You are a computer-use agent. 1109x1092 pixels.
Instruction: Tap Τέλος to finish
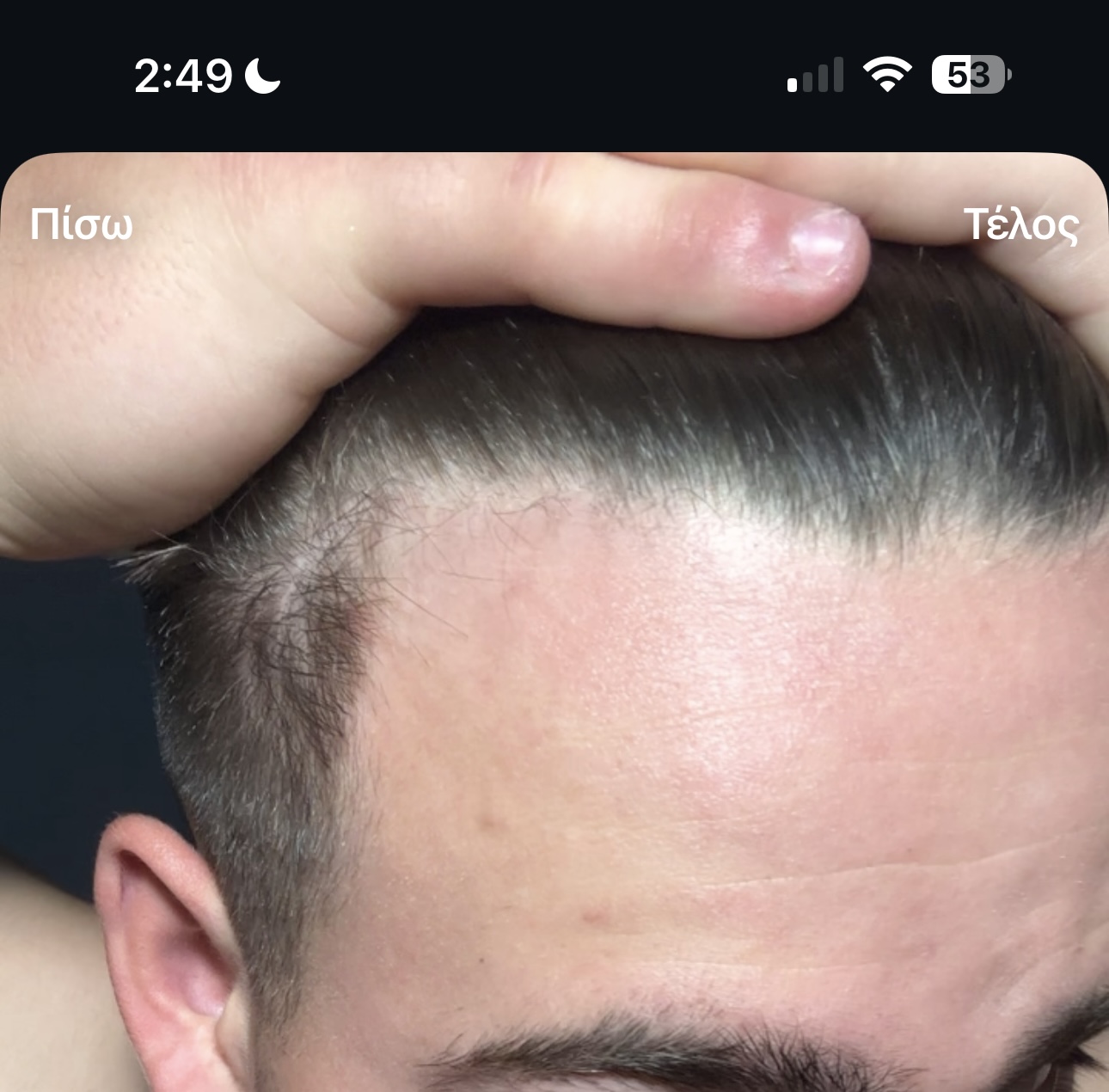click(1020, 225)
